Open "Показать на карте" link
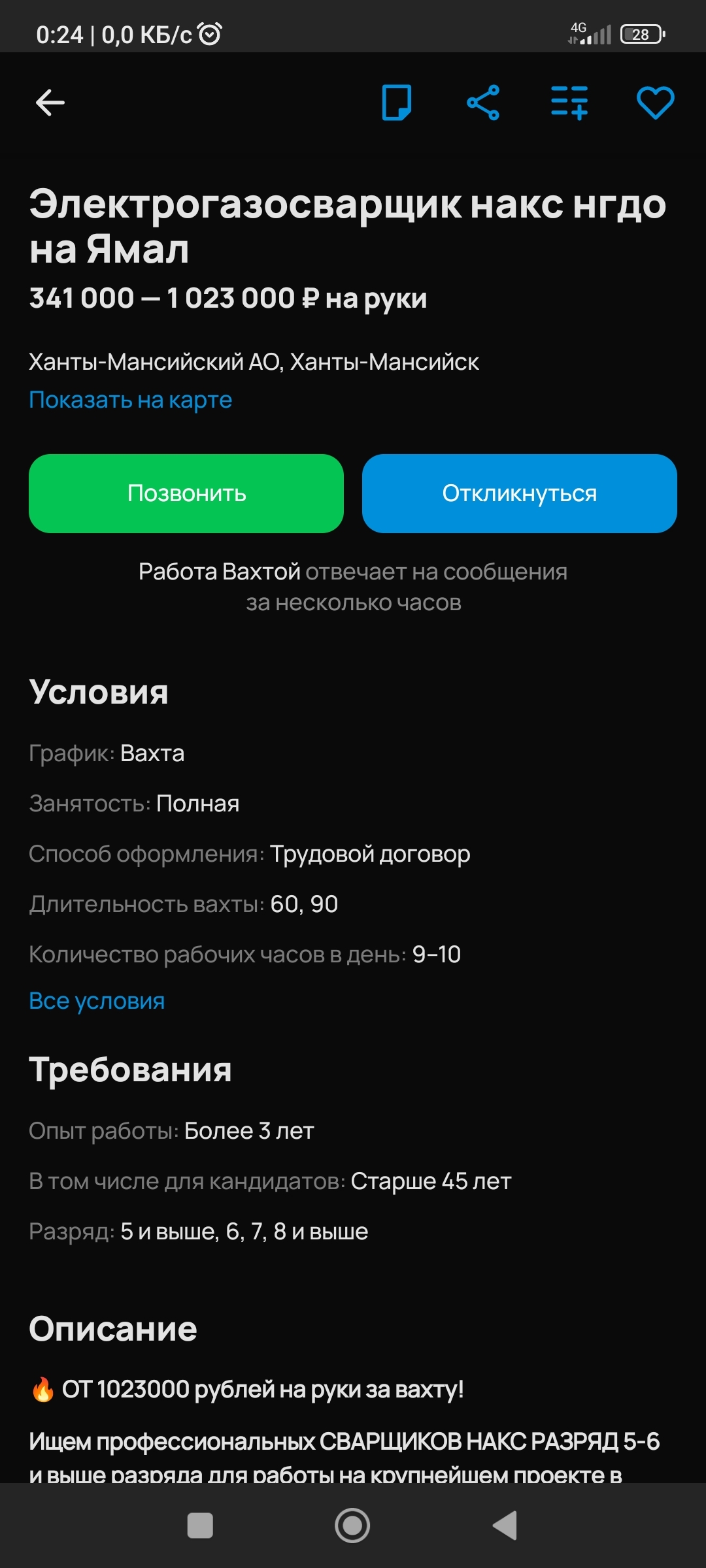The image size is (706, 1568). 131,400
